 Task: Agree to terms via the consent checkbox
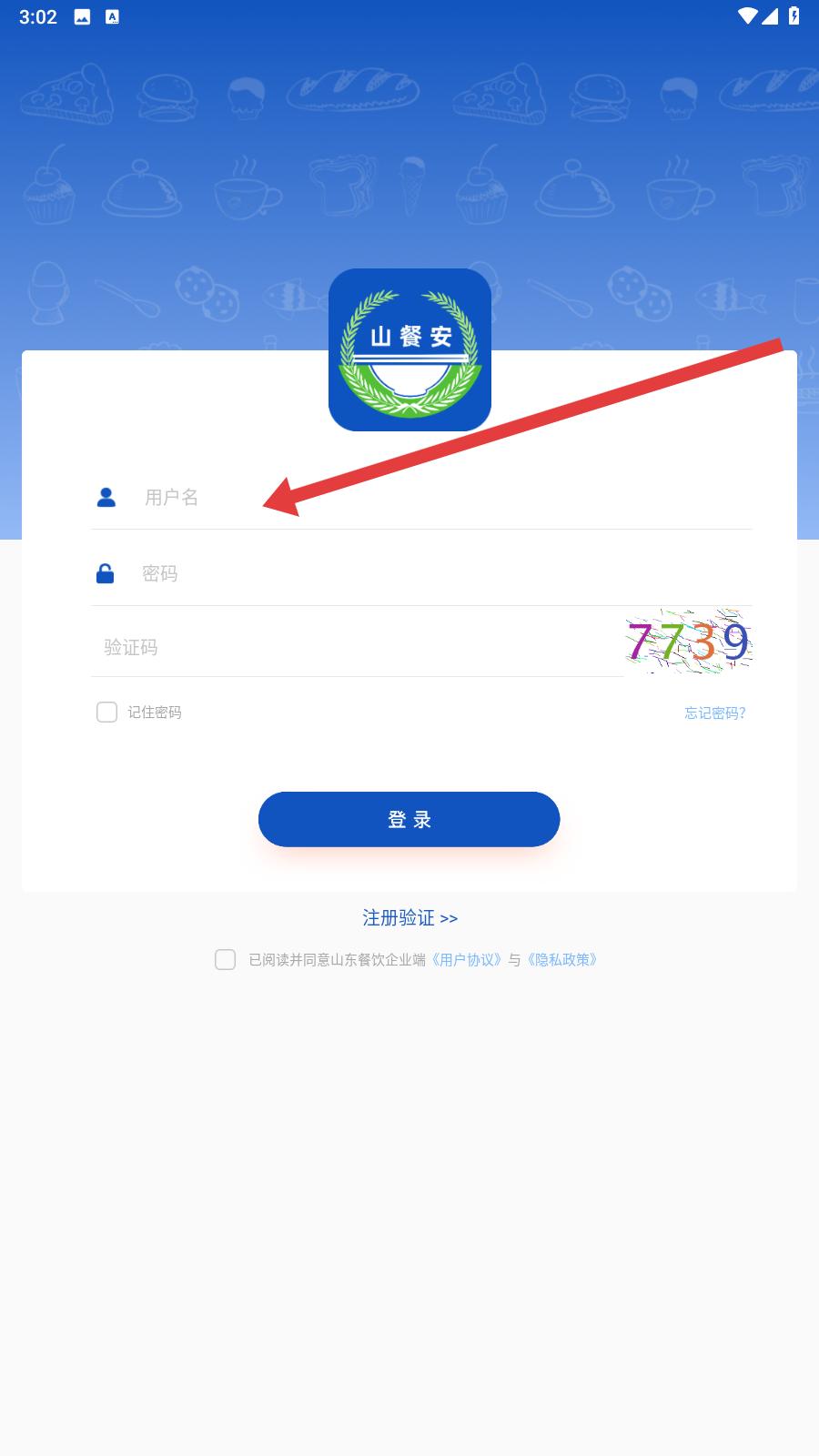225,960
